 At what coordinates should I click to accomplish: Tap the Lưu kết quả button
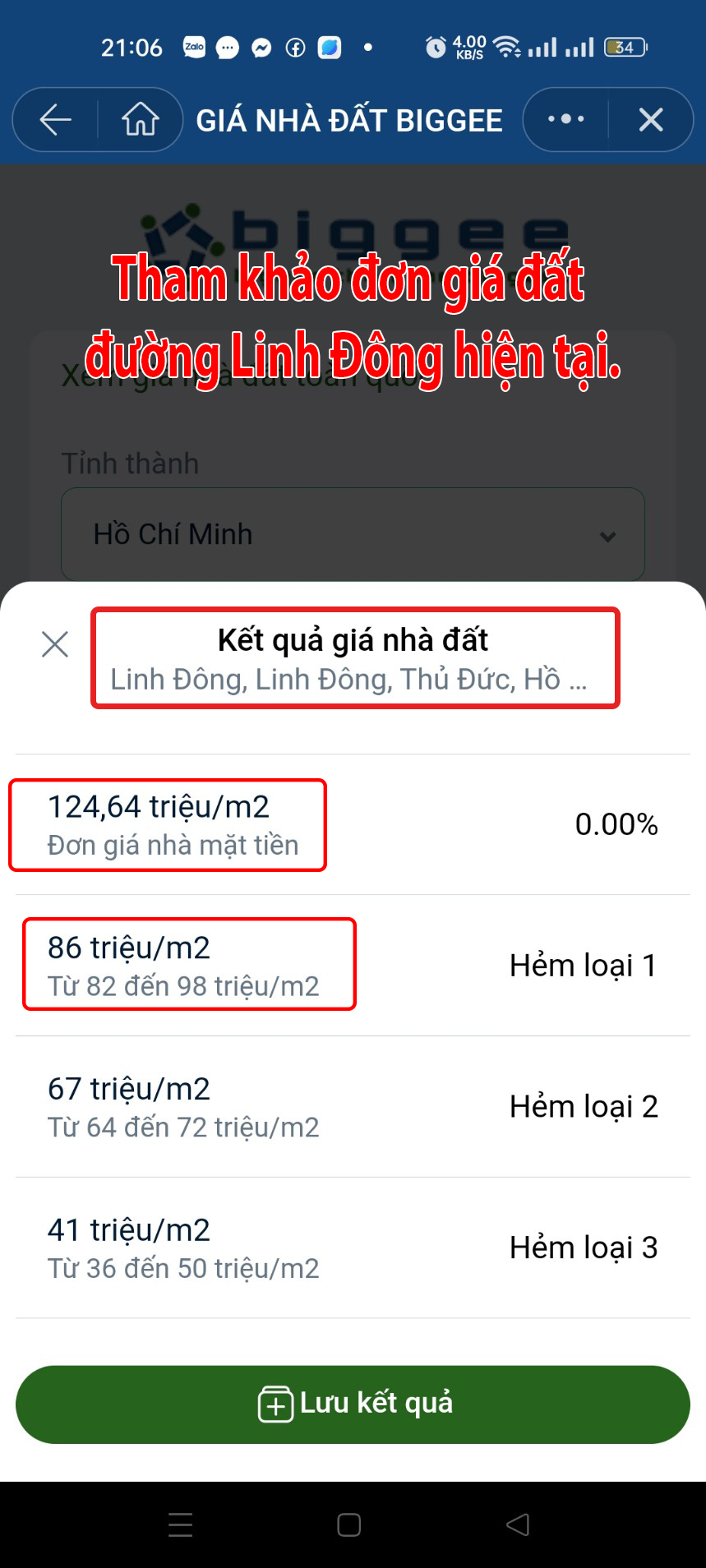point(353,1404)
